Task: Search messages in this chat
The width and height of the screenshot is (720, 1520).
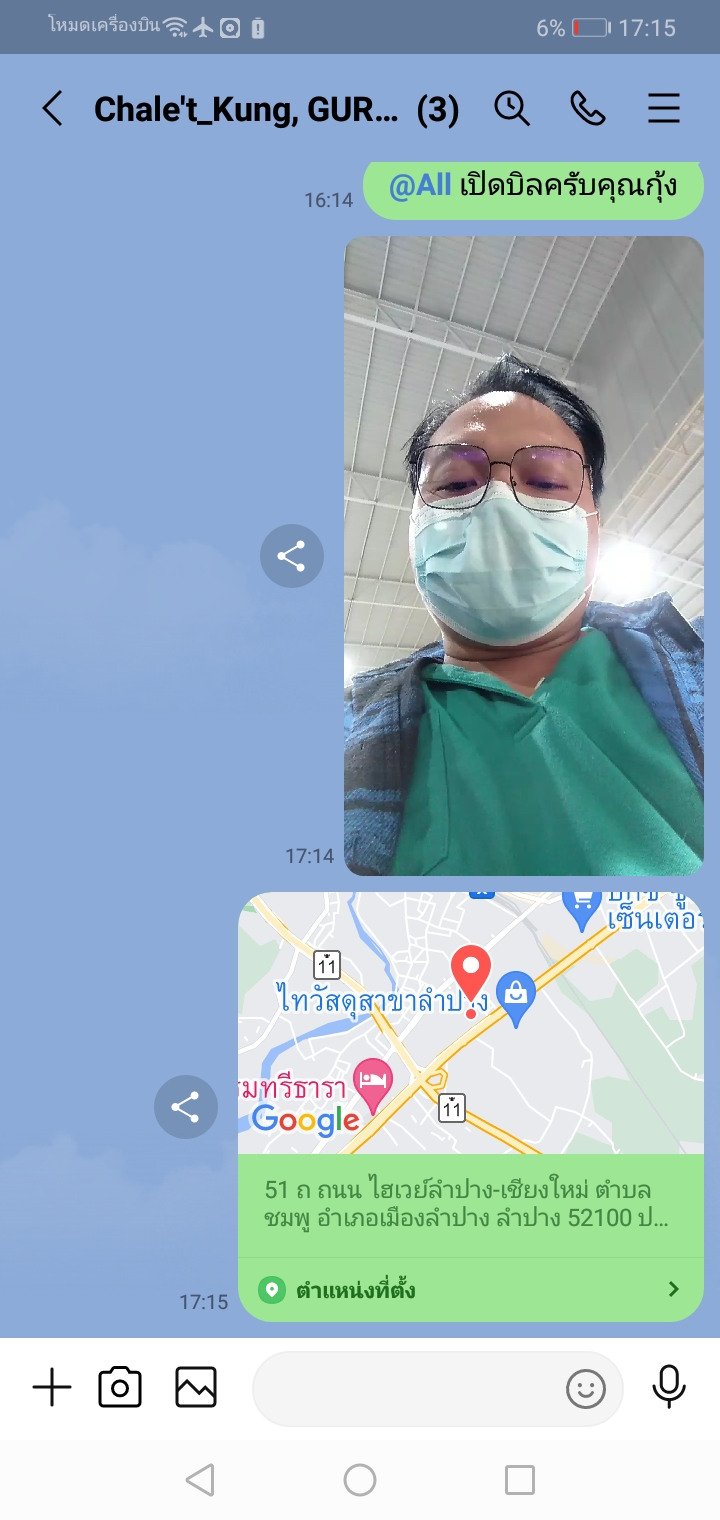Action: [x=512, y=109]
